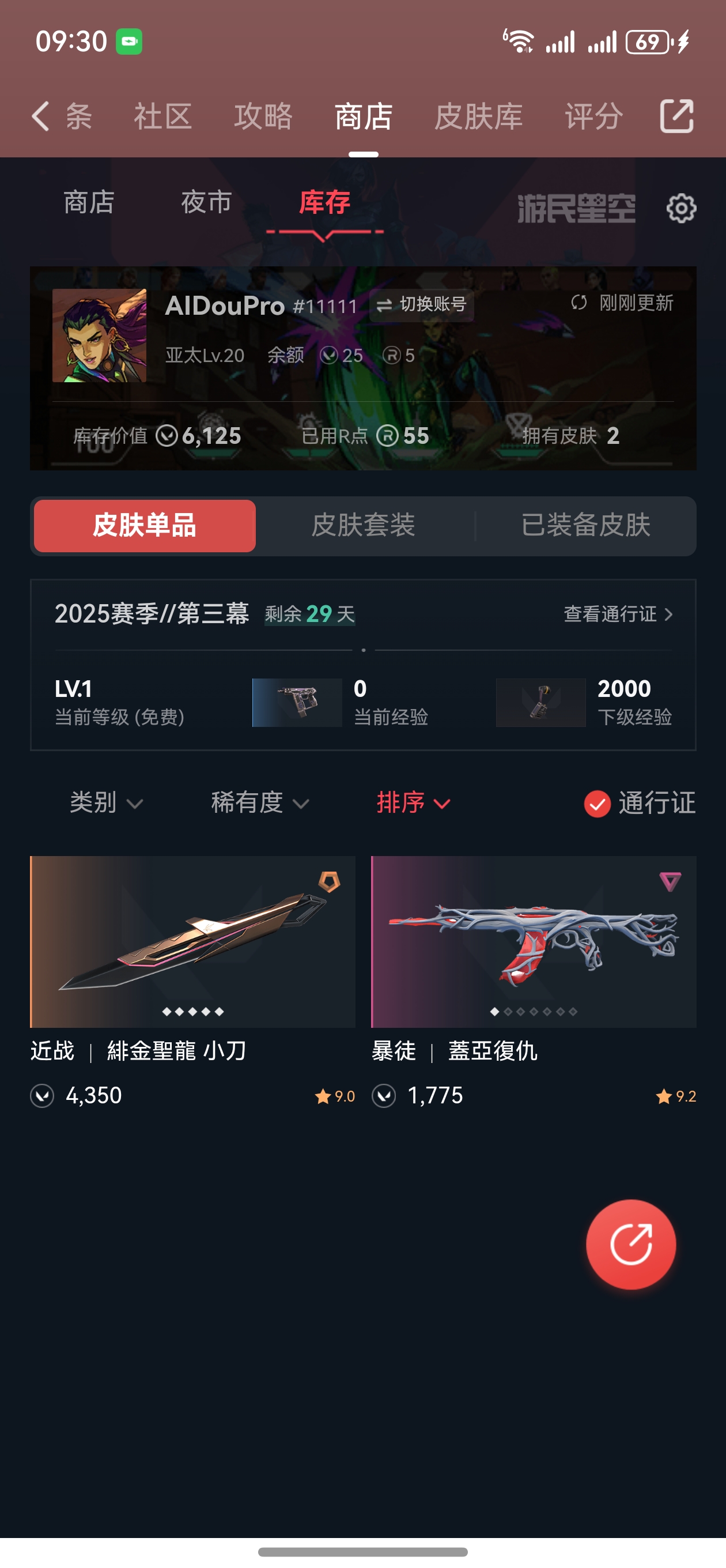Open the settings gear icon
Screen dimensions: 726x1568
680,209
